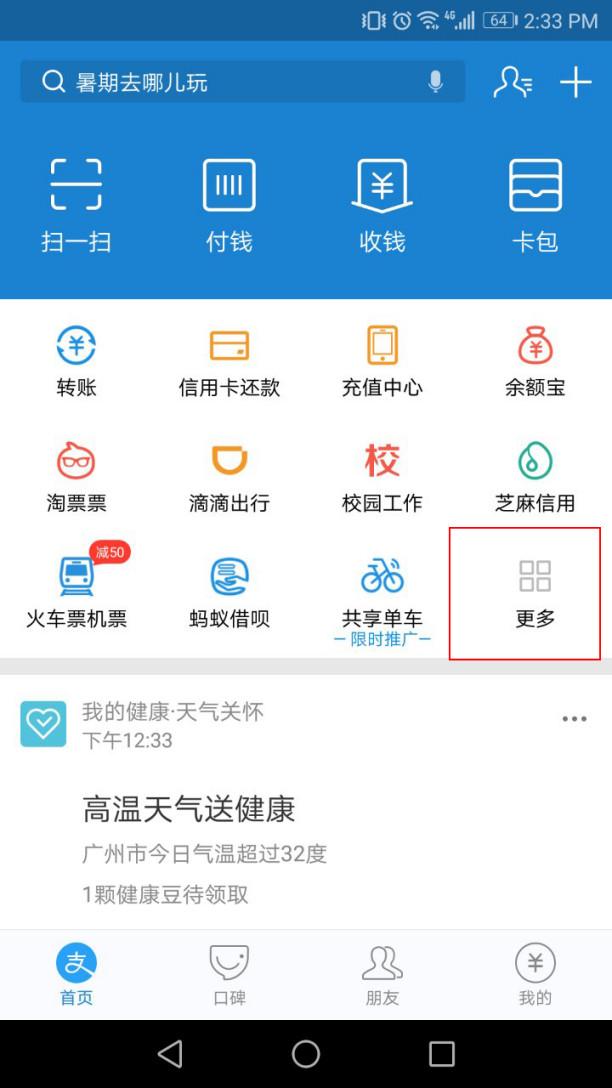Open 充值中心 top-up center
This screenshot has height=1088, width=612.
[x=382, y=362]
